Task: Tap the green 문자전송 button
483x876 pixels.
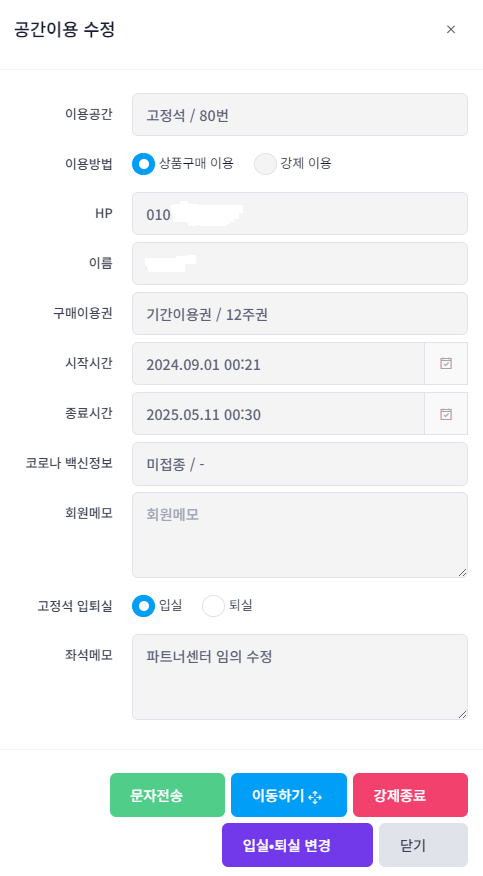Action: 168,795
